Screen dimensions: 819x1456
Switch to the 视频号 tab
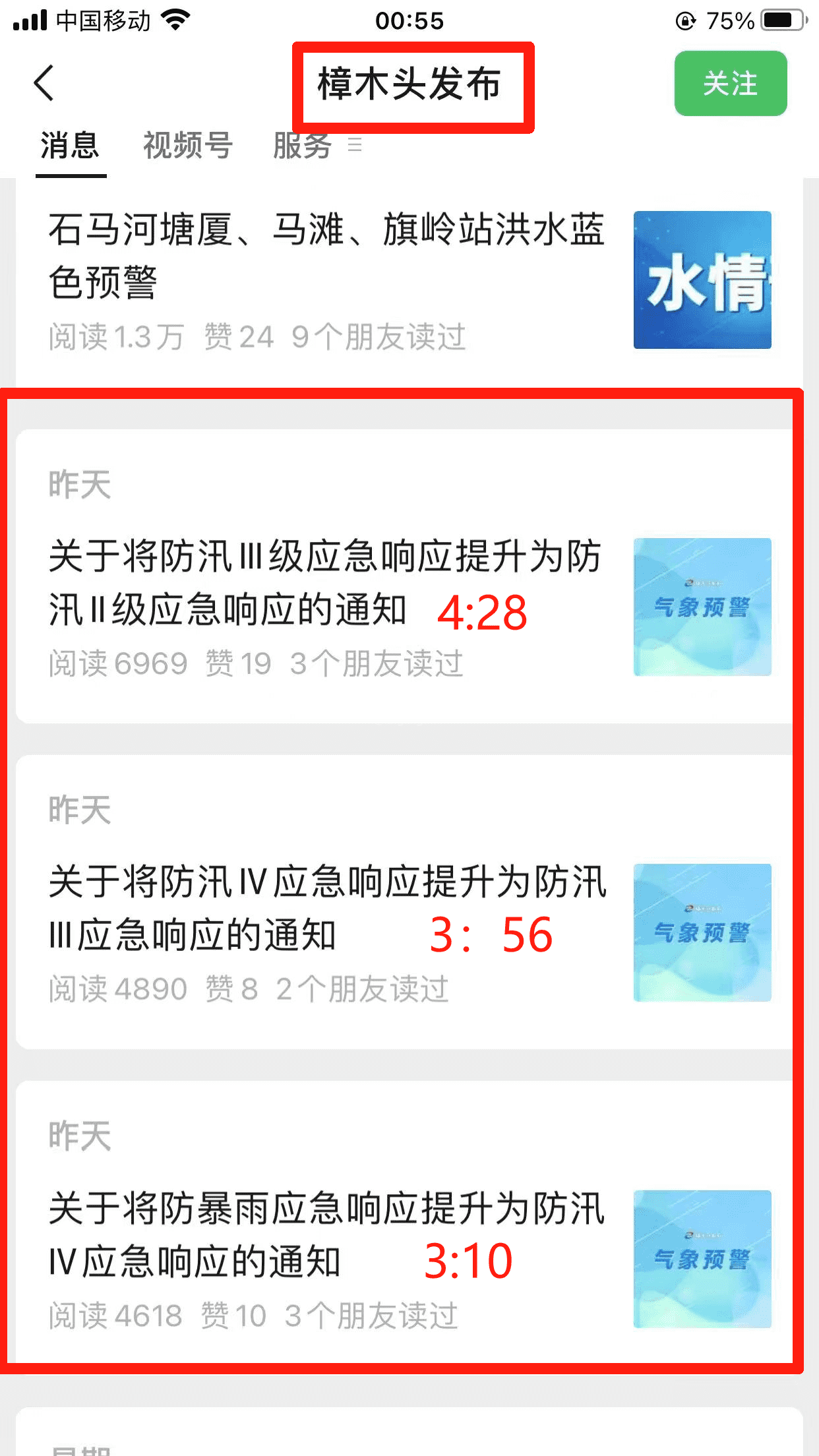click(188, 146)
